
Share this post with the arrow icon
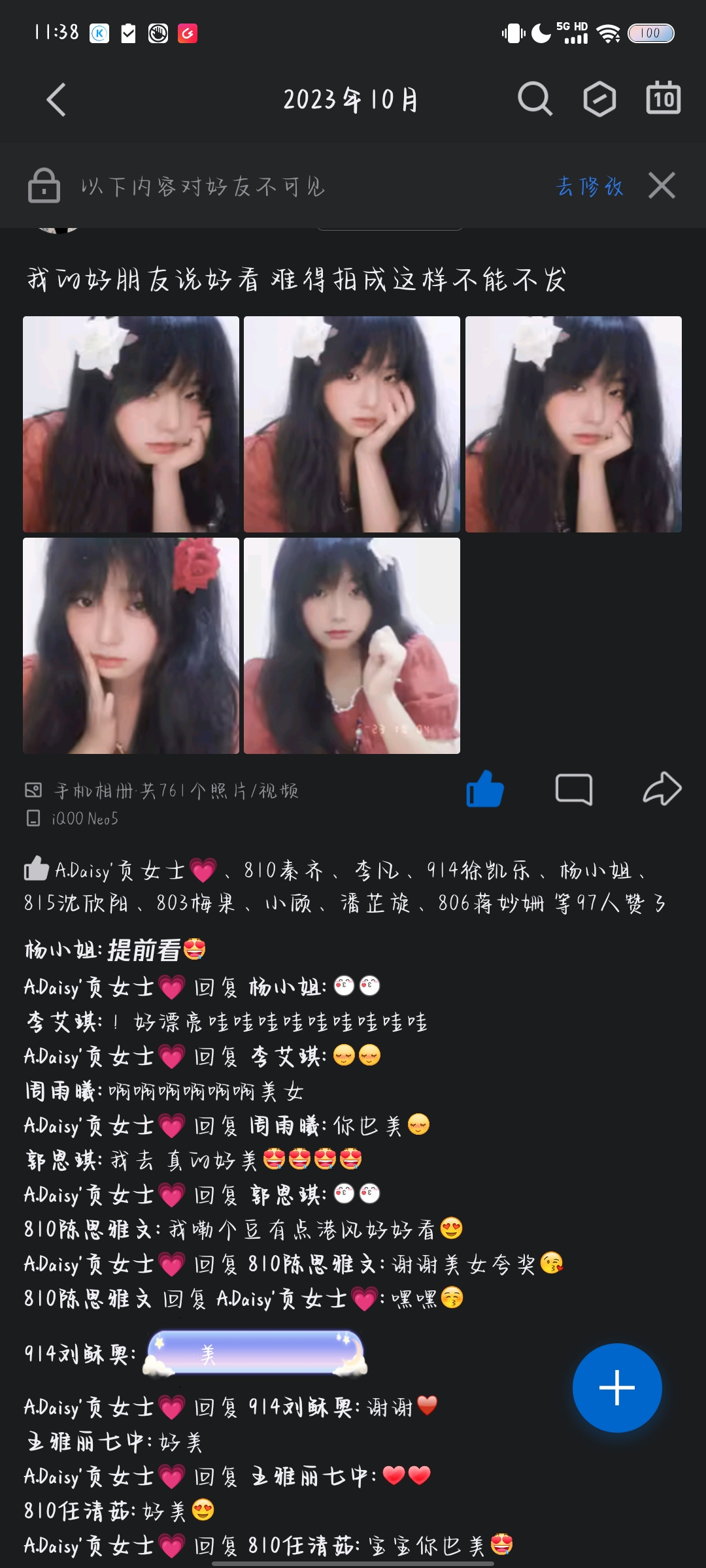662,788
